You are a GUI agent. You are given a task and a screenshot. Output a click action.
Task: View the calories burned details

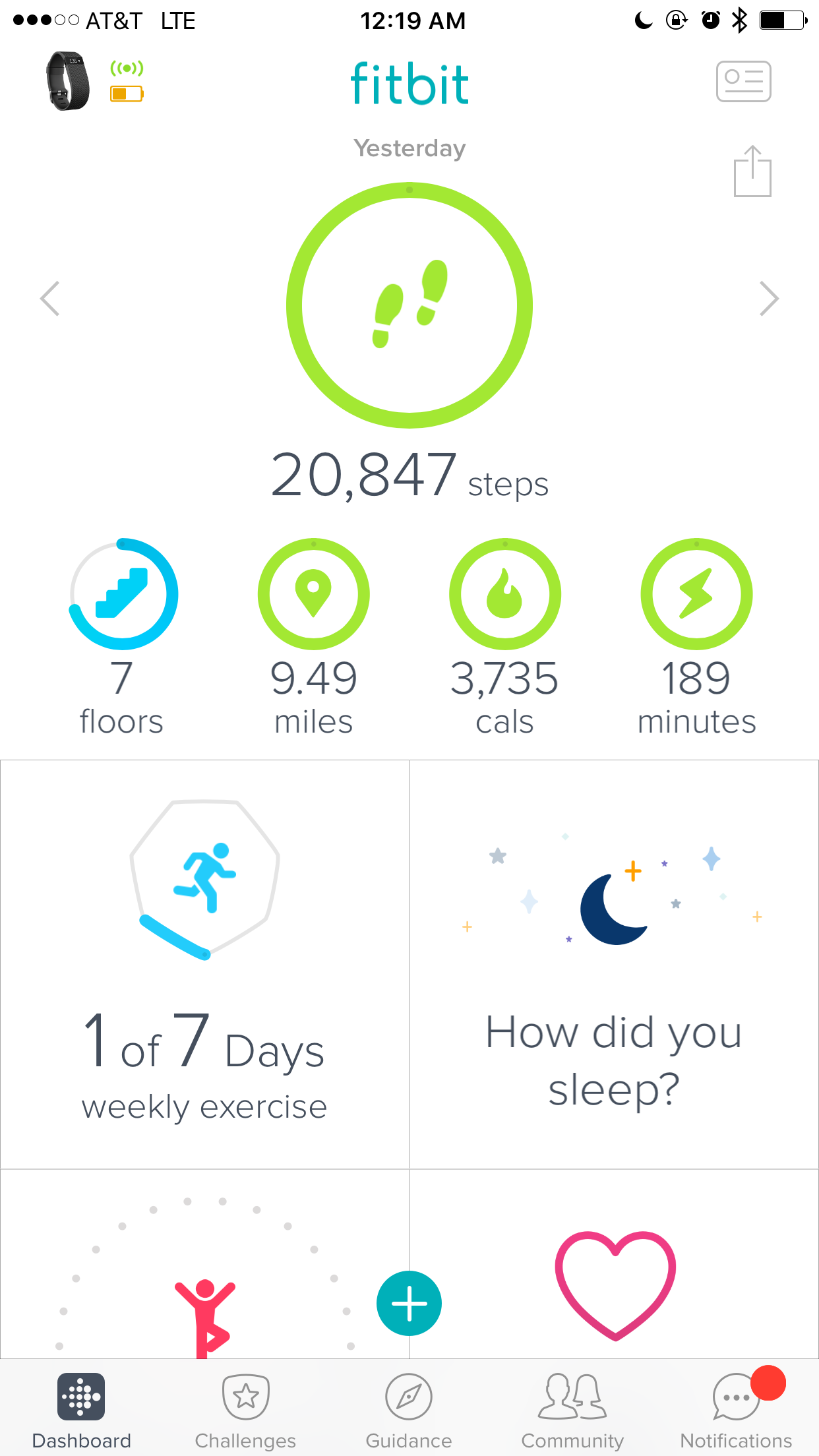505,595
